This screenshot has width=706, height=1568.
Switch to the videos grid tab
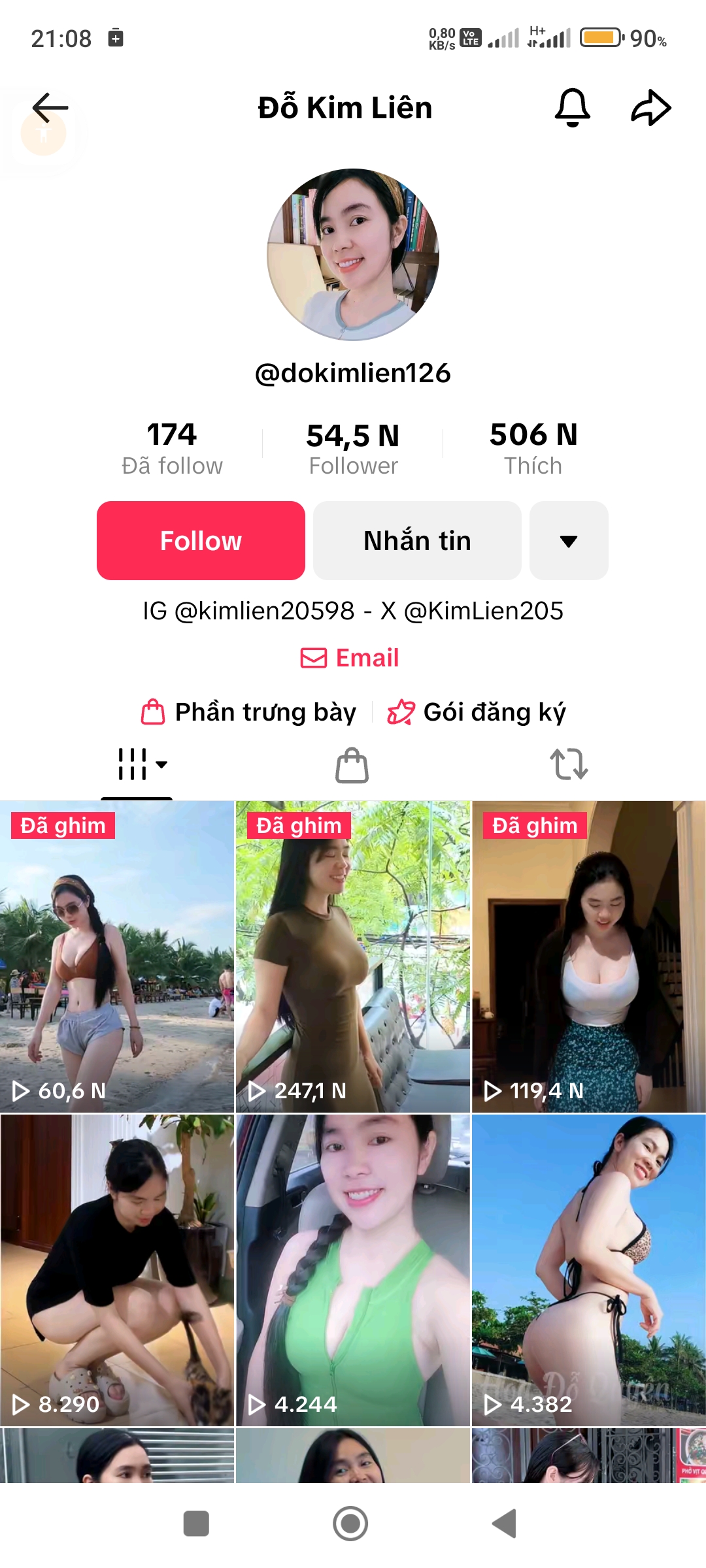coord(137,764)
